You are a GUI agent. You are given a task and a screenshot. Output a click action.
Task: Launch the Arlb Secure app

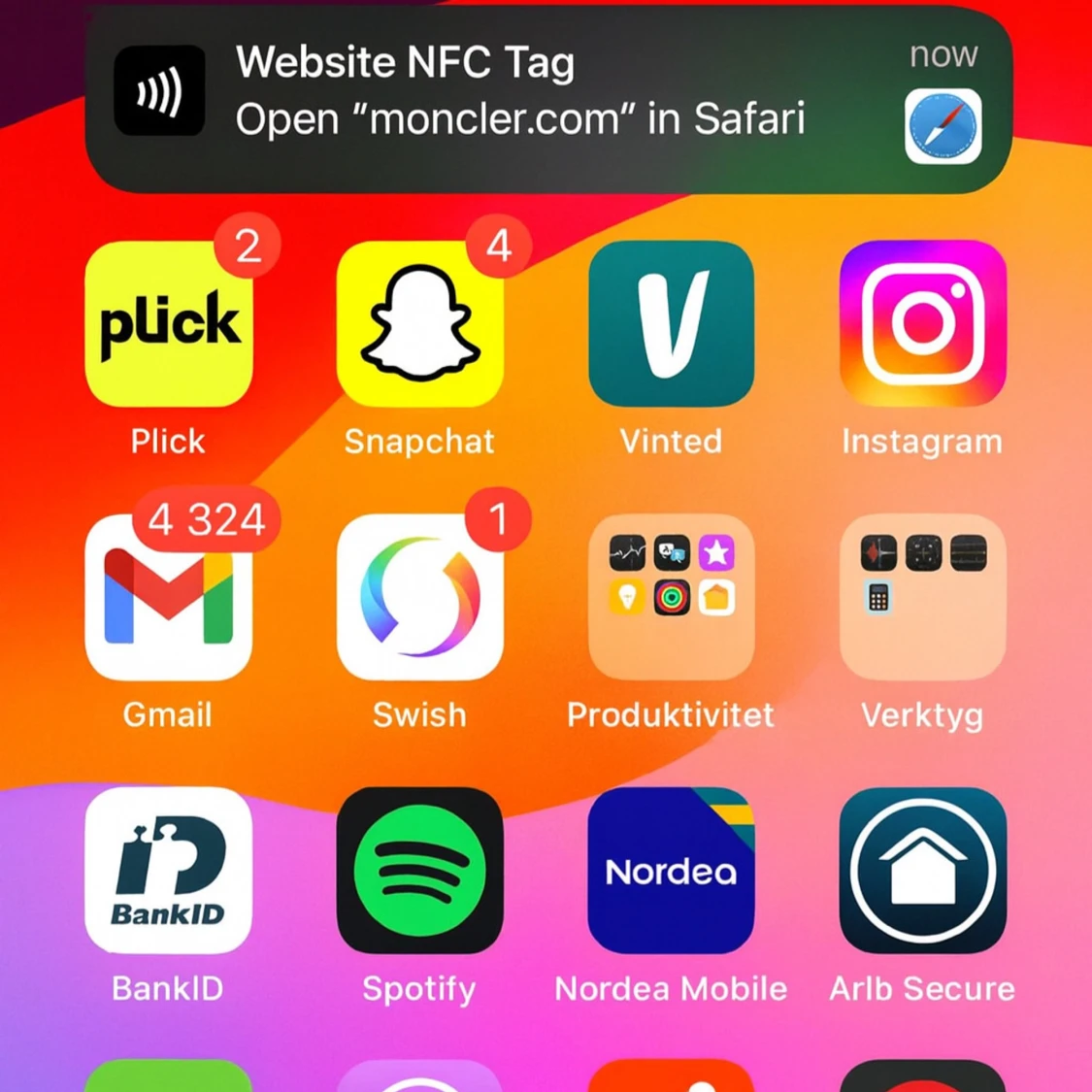(923, 871)
